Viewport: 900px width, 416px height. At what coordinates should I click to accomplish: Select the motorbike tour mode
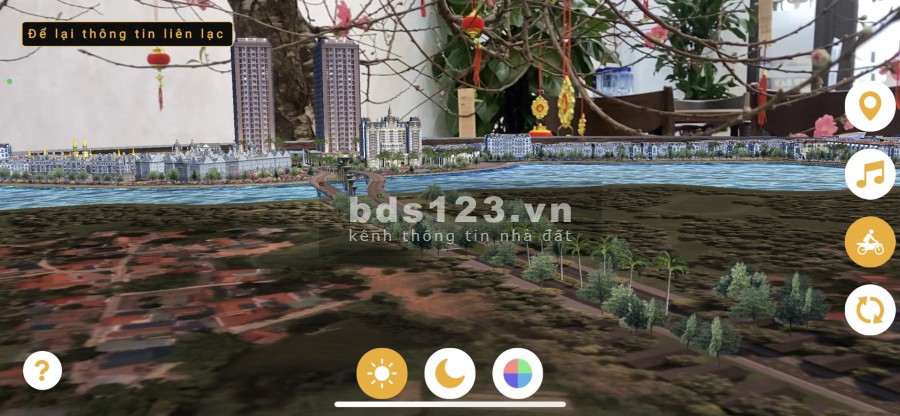tap(870, 242)
